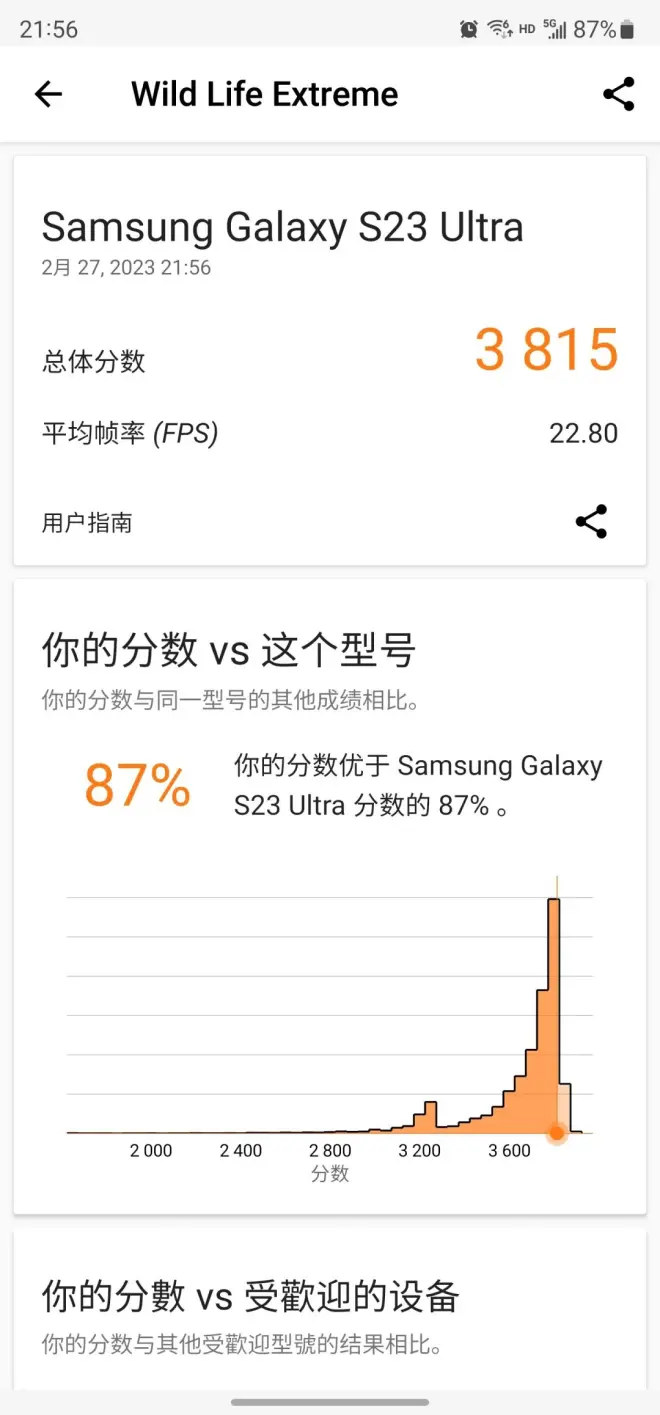Tap the share icon beside 用户指南
This screenshot has height=1415, width=660.
(591, 522)
